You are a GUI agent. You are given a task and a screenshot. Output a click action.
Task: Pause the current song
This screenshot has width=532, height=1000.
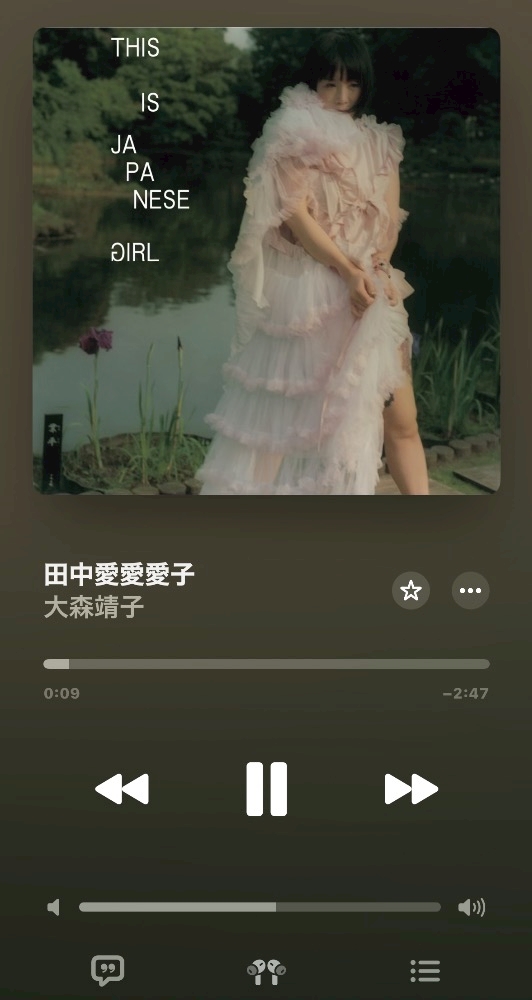pyautogui.click(x=267, y=789)
